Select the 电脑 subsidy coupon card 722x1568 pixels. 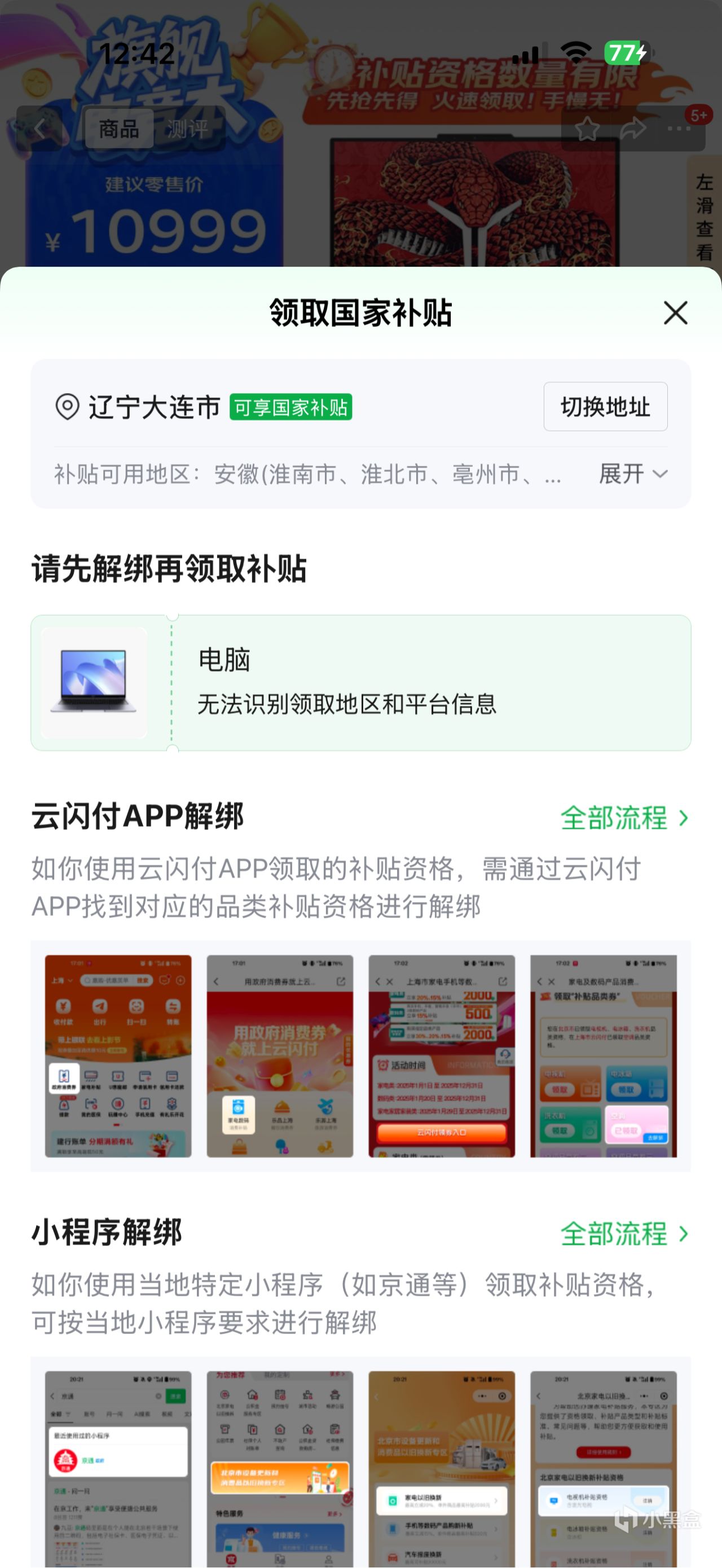point(360,682)
